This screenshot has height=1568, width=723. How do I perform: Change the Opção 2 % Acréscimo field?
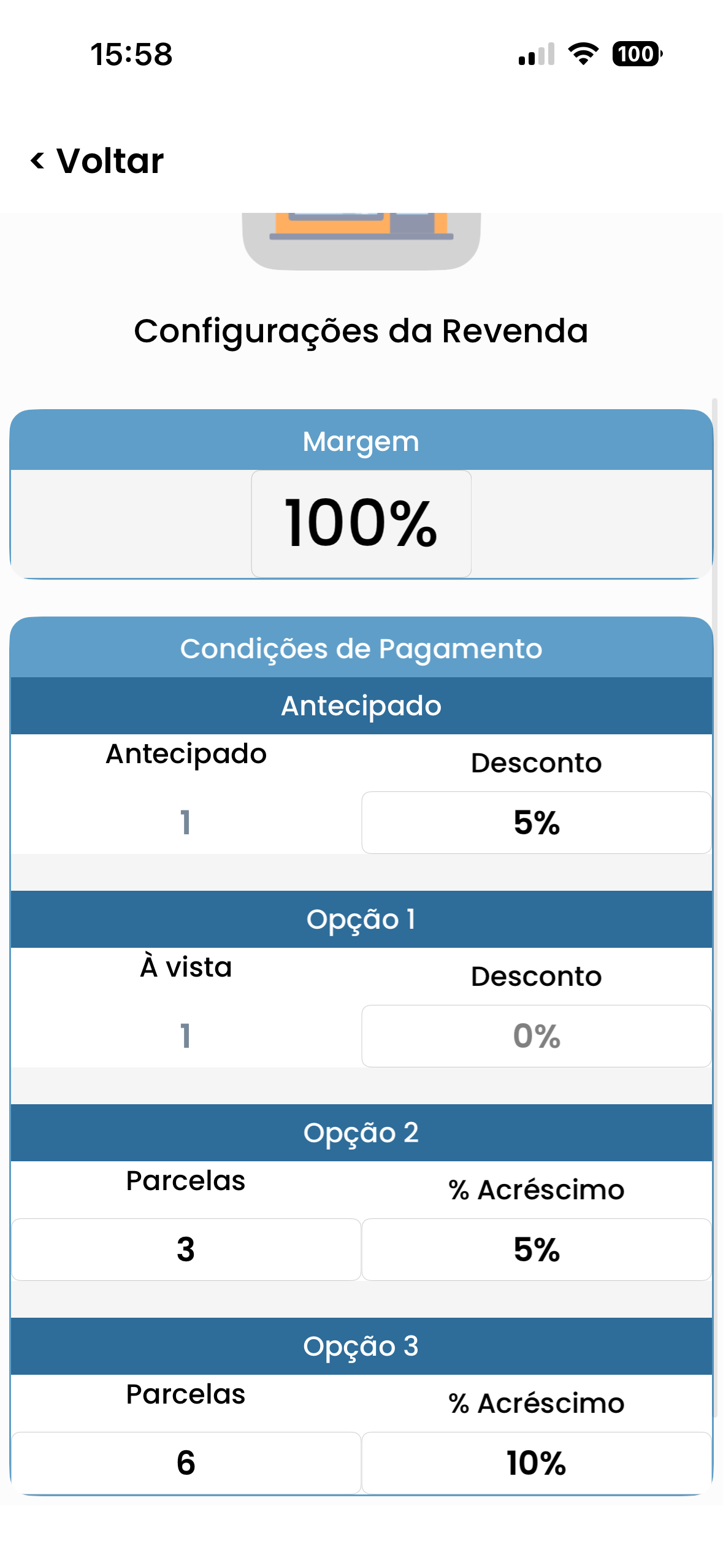[536, 1249]
